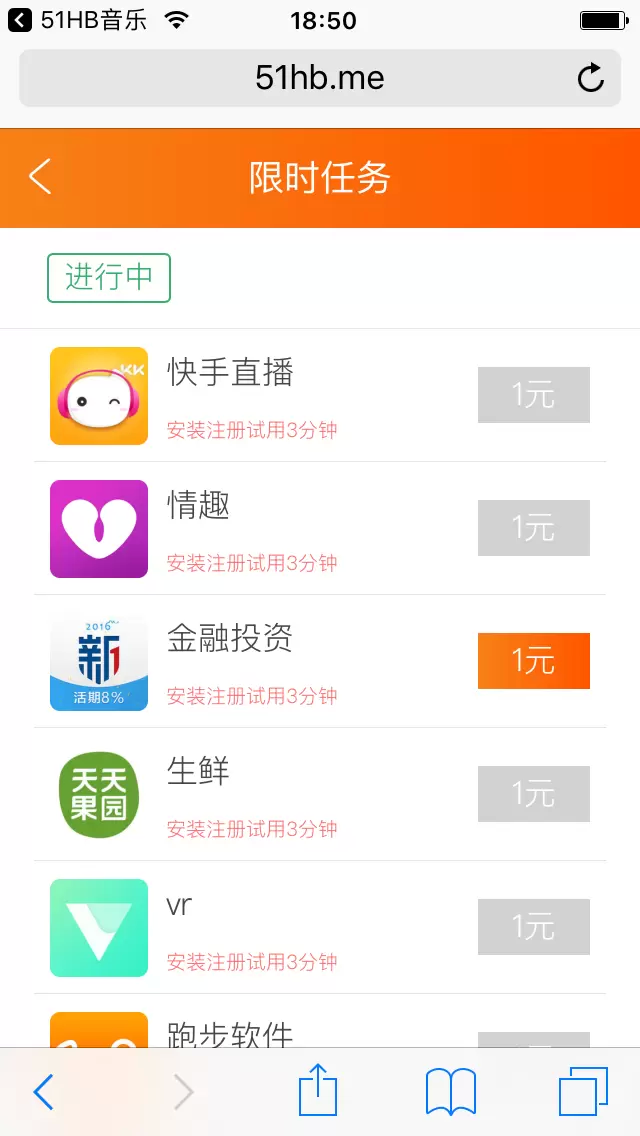Screen dimensions: 640x1136
Task: Open Safari bookmarks
Action: tap(450, 1091)
